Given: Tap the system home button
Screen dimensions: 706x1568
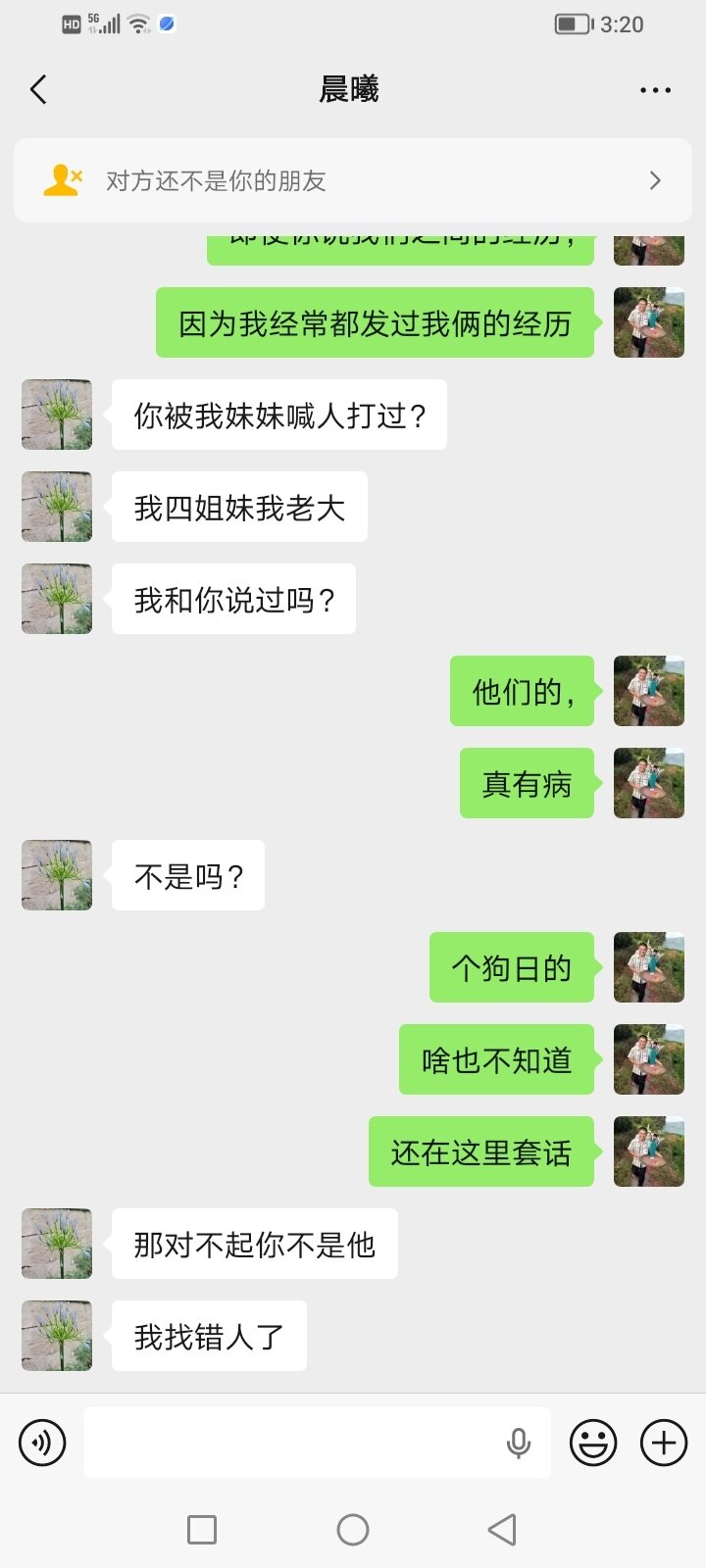Looking at the screenshot, I should [353, 1530].
